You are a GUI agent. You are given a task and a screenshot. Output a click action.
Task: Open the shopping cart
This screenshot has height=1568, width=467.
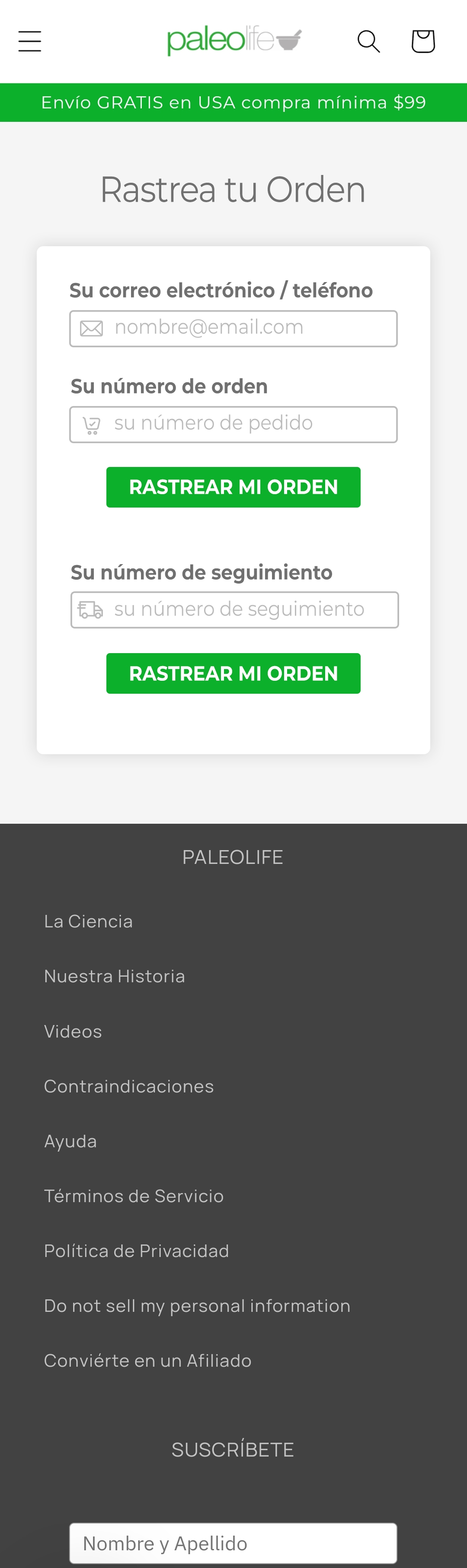(x=422, y=41)
